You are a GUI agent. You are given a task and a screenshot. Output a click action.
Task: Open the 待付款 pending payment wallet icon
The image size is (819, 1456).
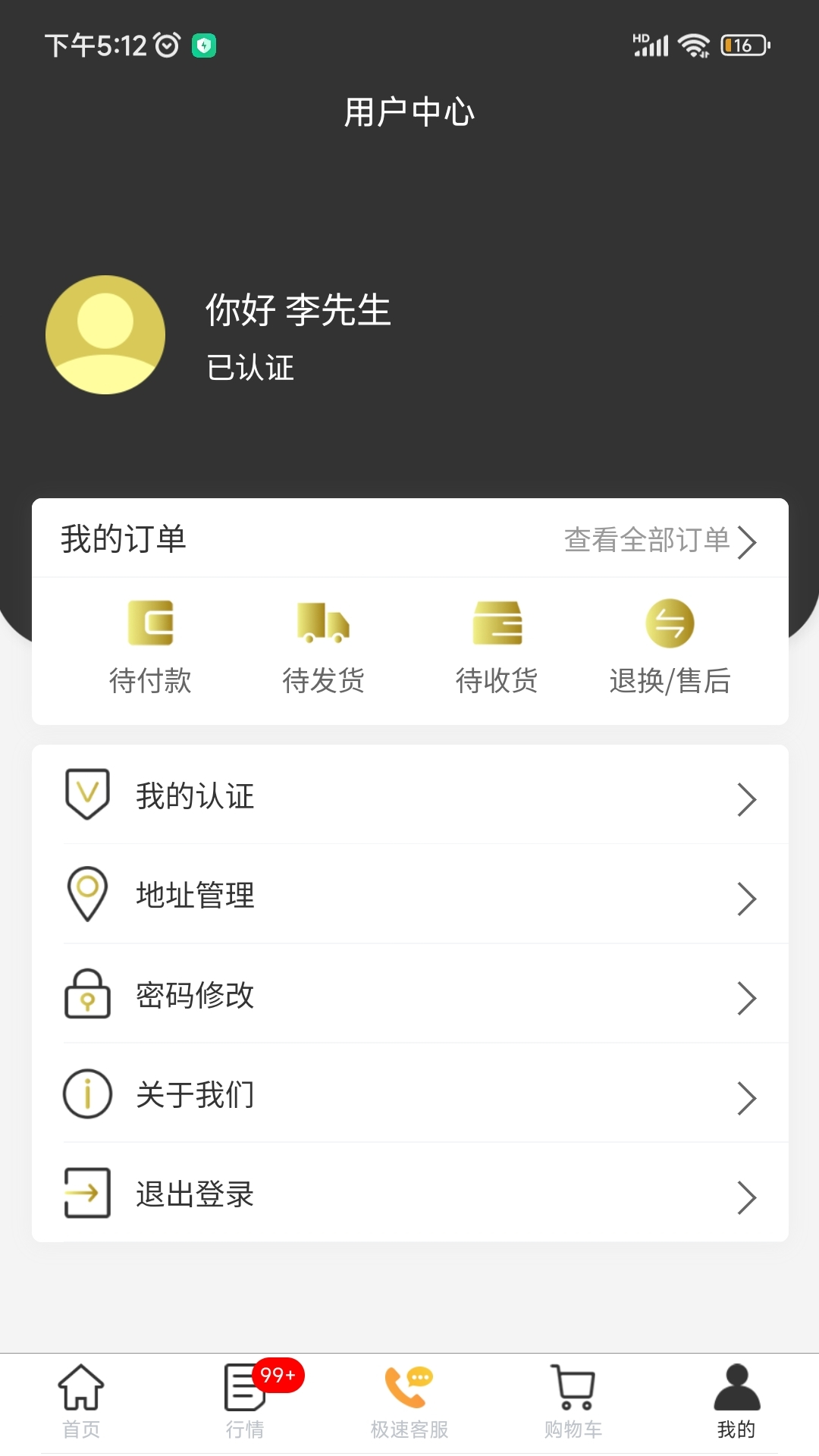pos(152,623)
